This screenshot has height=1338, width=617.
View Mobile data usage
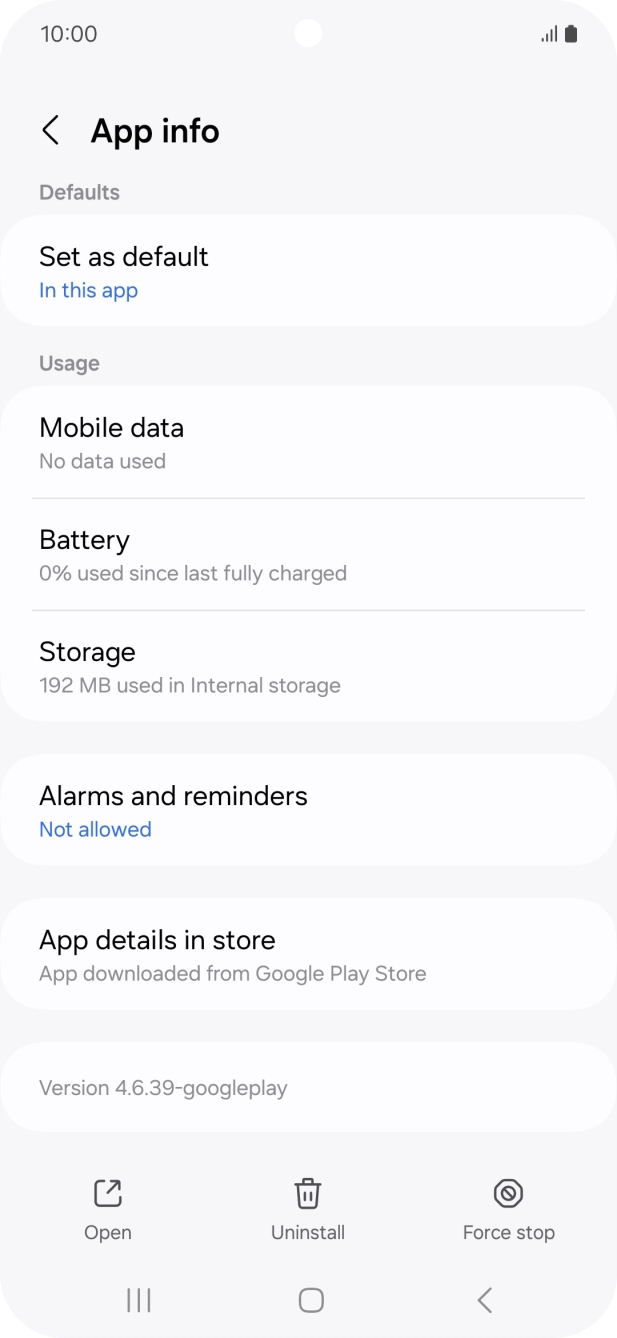pyautogui.click(x=308, y=443)
